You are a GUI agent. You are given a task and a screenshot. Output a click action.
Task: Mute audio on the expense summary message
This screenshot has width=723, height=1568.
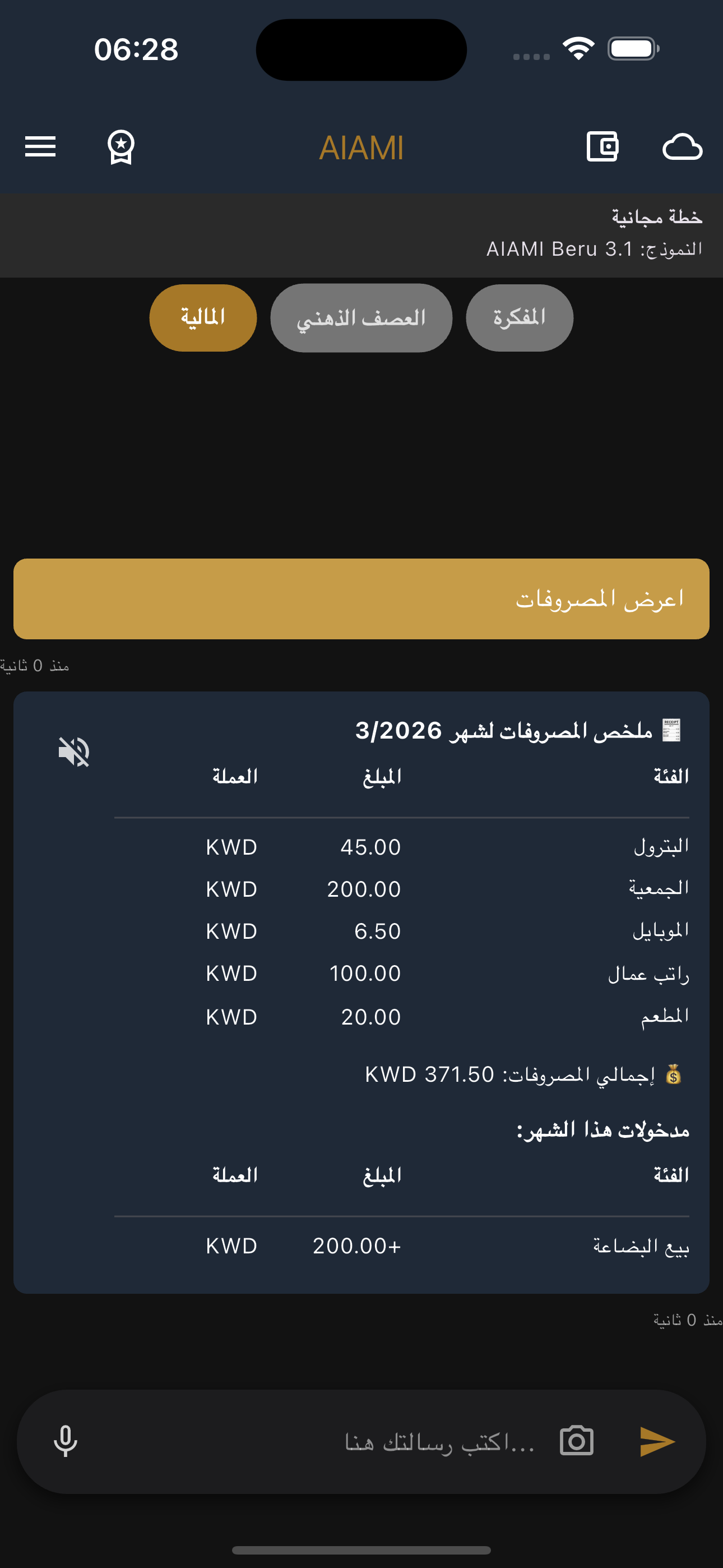pos(73,751)
